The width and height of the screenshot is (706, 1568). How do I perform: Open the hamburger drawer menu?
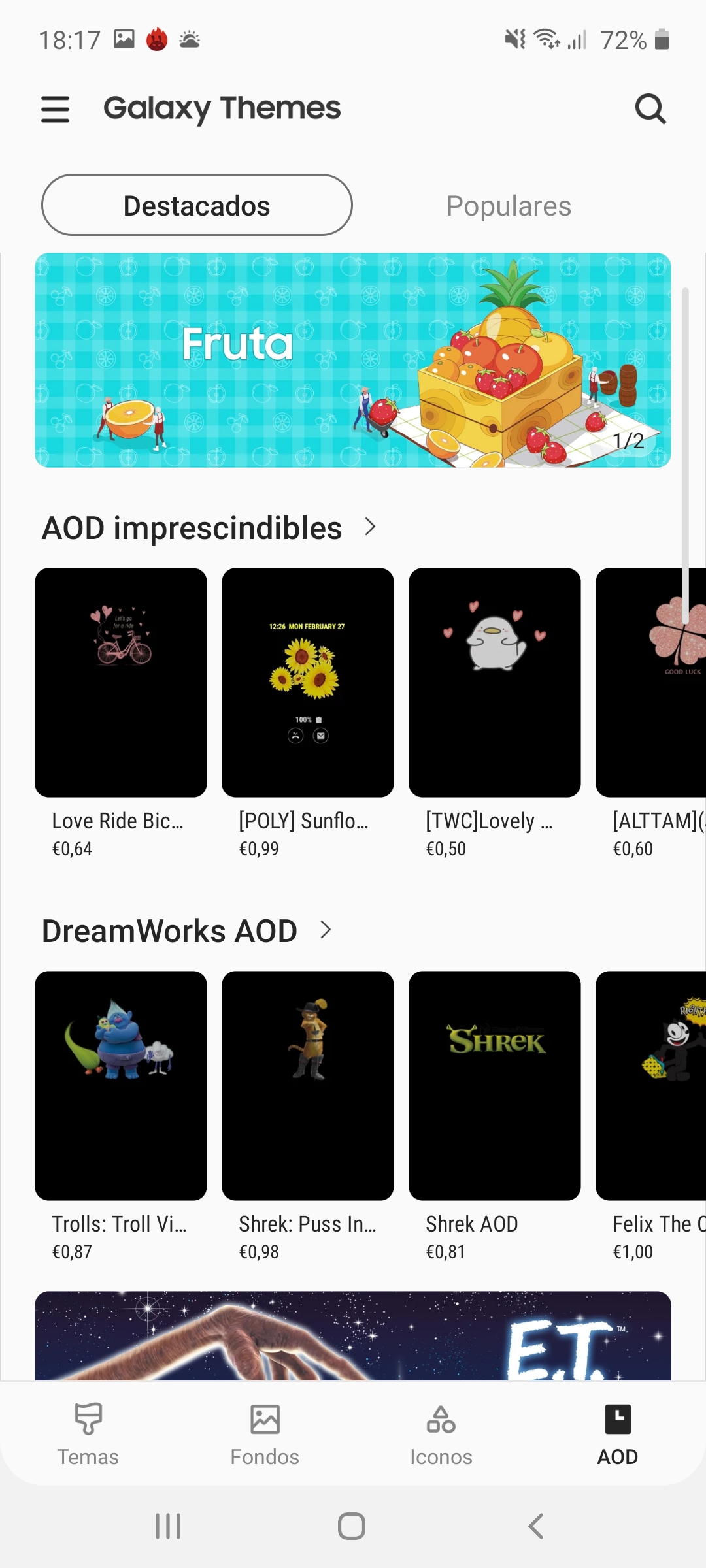(55, 109)
